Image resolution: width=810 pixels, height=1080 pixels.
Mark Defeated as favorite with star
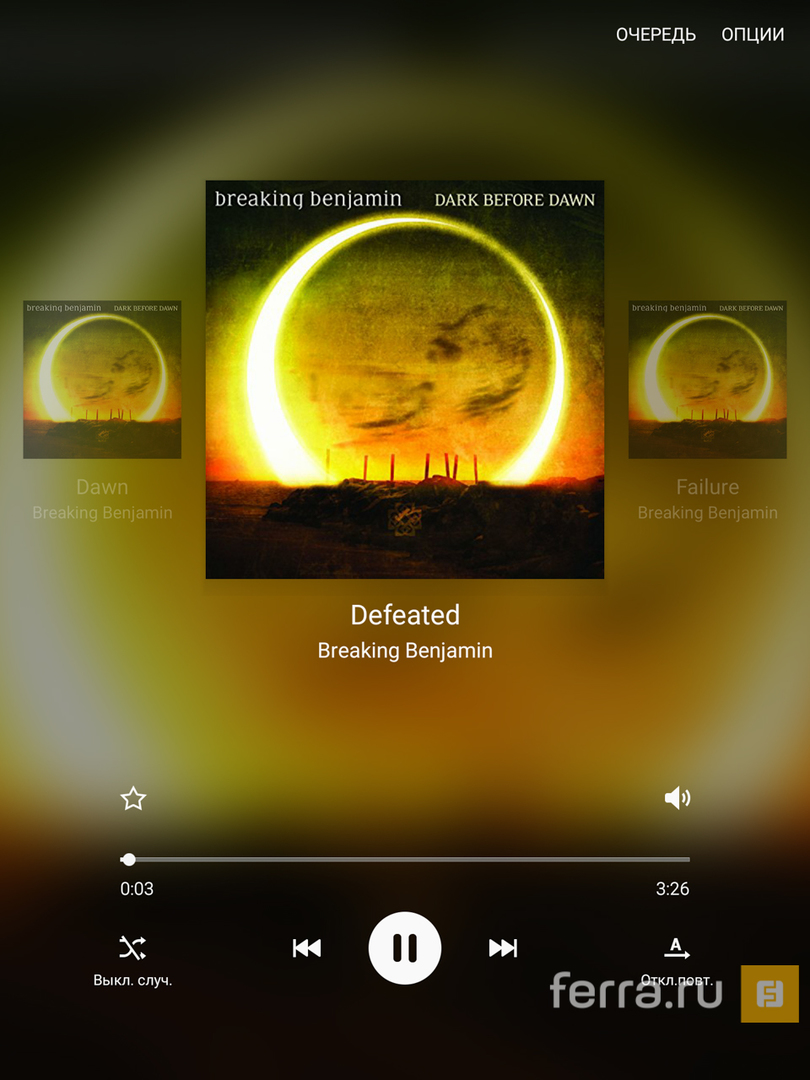click(x=133, y=798)
